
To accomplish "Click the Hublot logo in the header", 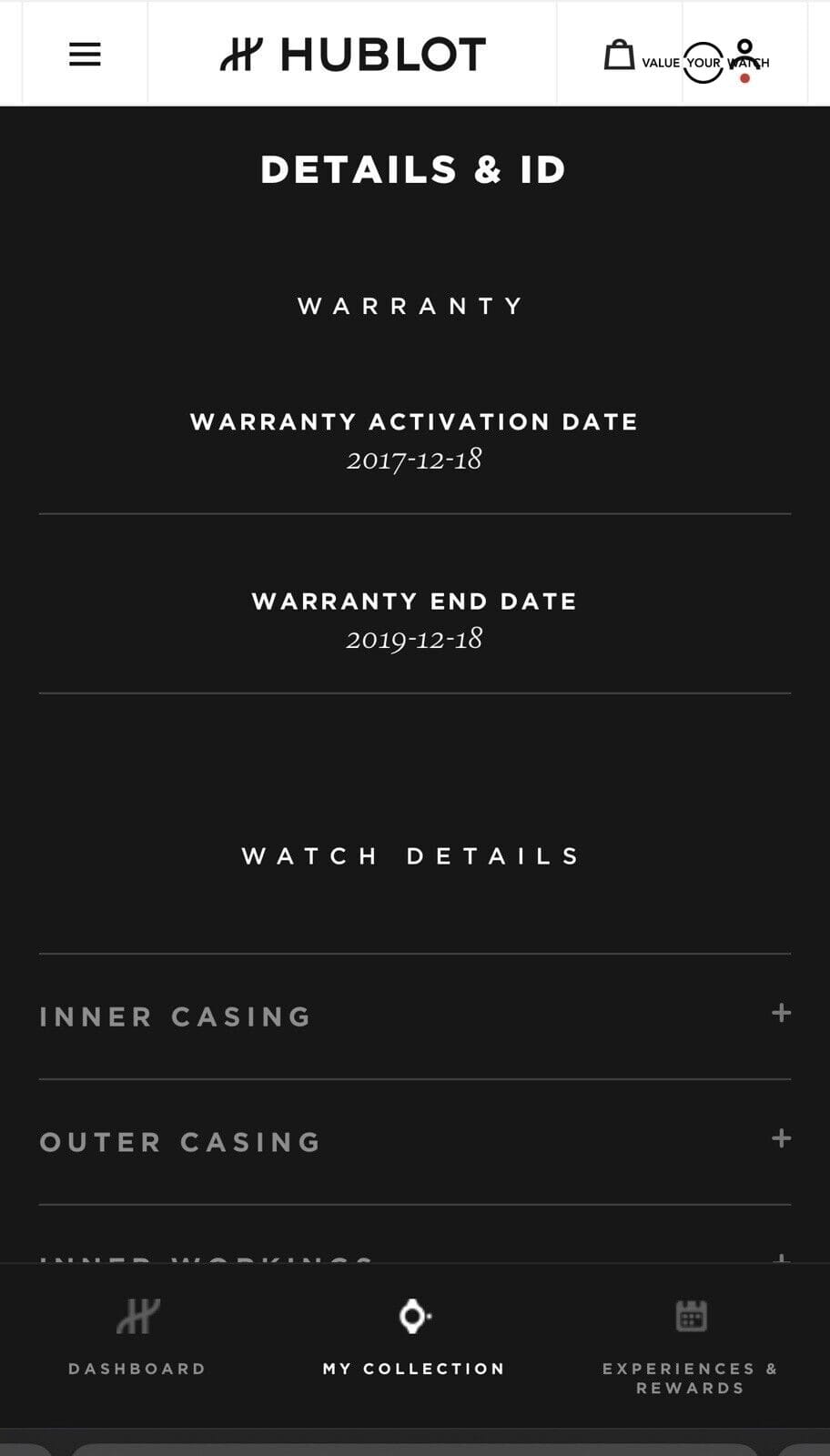I will [x=352, y=53].
